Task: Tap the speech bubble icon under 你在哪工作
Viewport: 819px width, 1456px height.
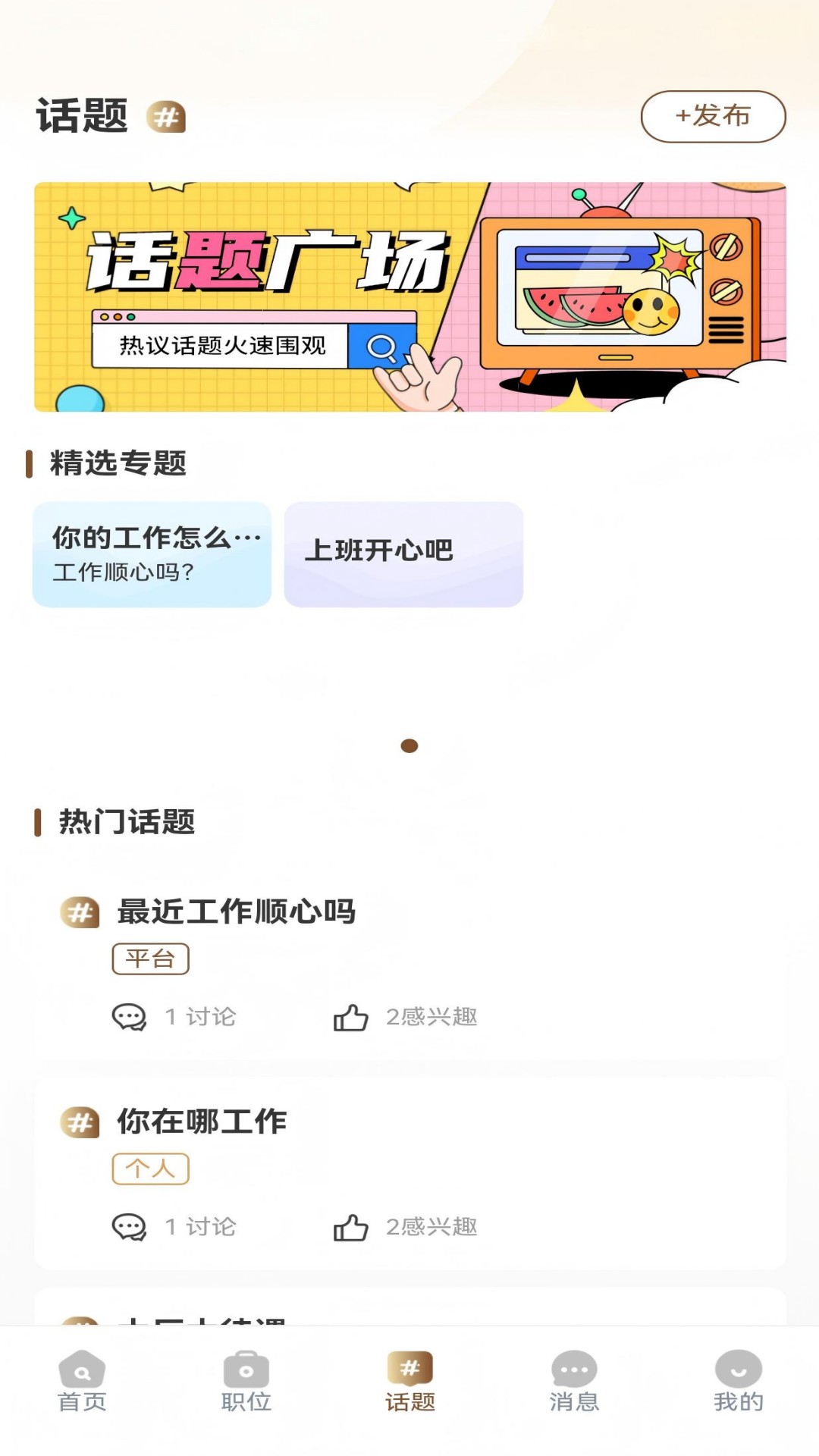Action: [129, 1225]
